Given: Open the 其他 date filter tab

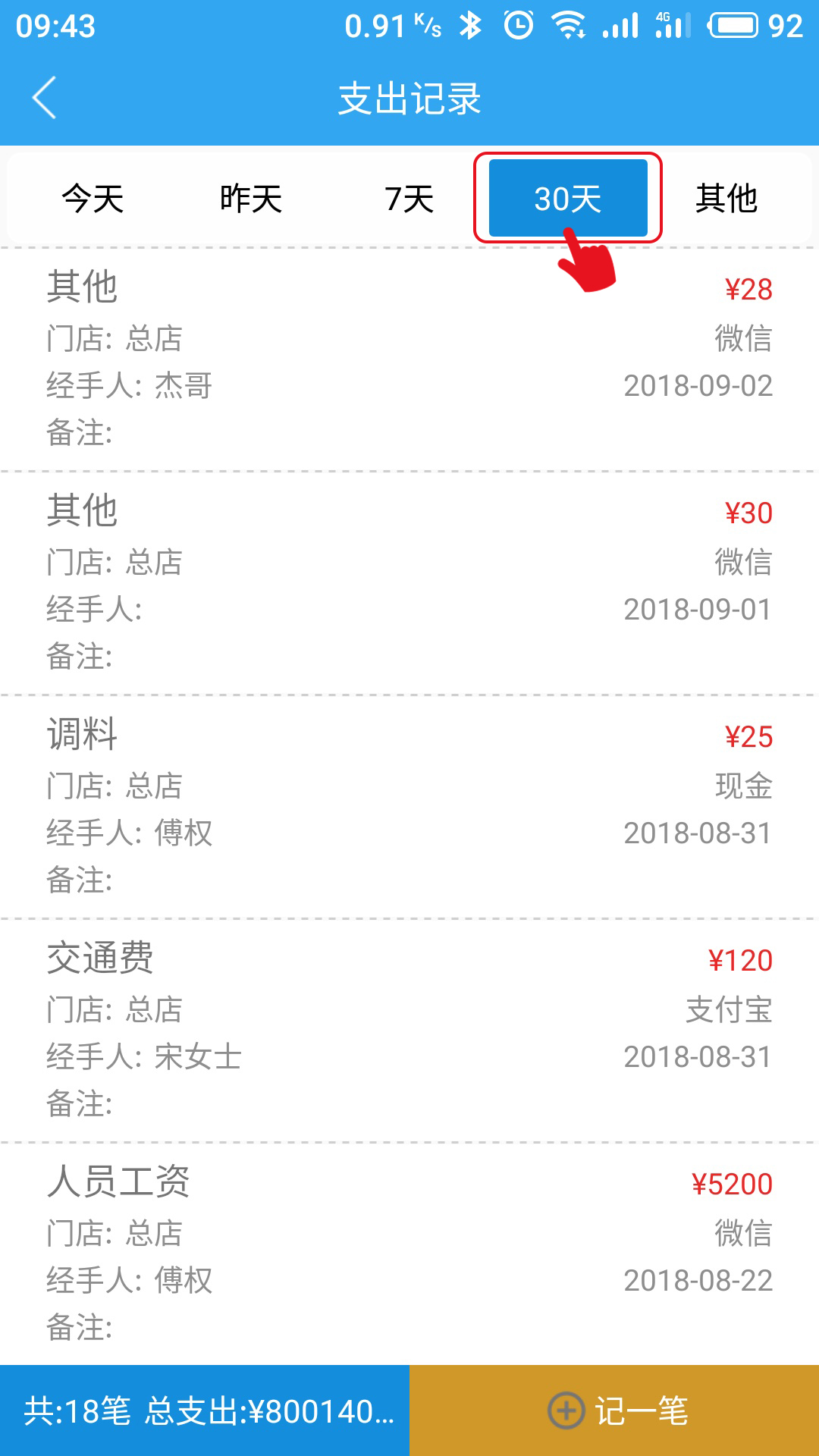Looking at the screenshot, I should coord(726,199).
